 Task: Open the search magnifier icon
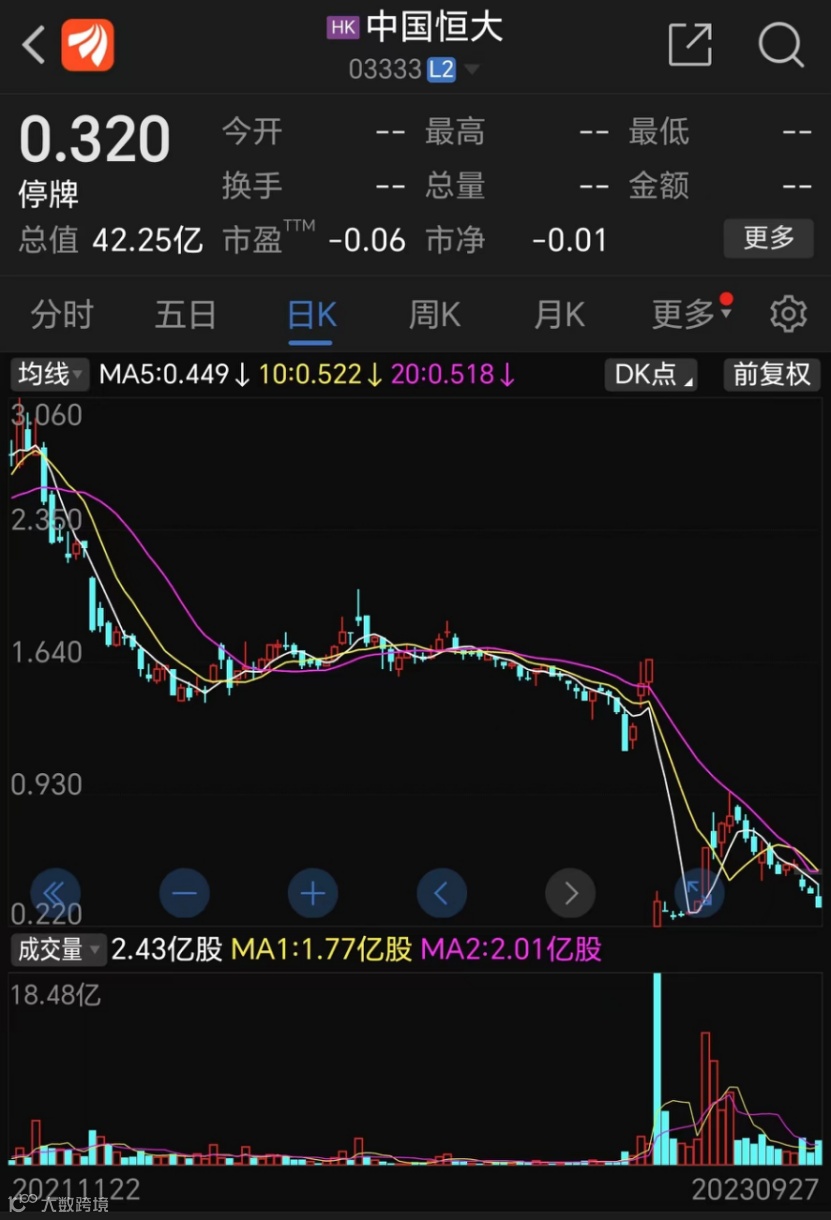(x=781, y=45)
